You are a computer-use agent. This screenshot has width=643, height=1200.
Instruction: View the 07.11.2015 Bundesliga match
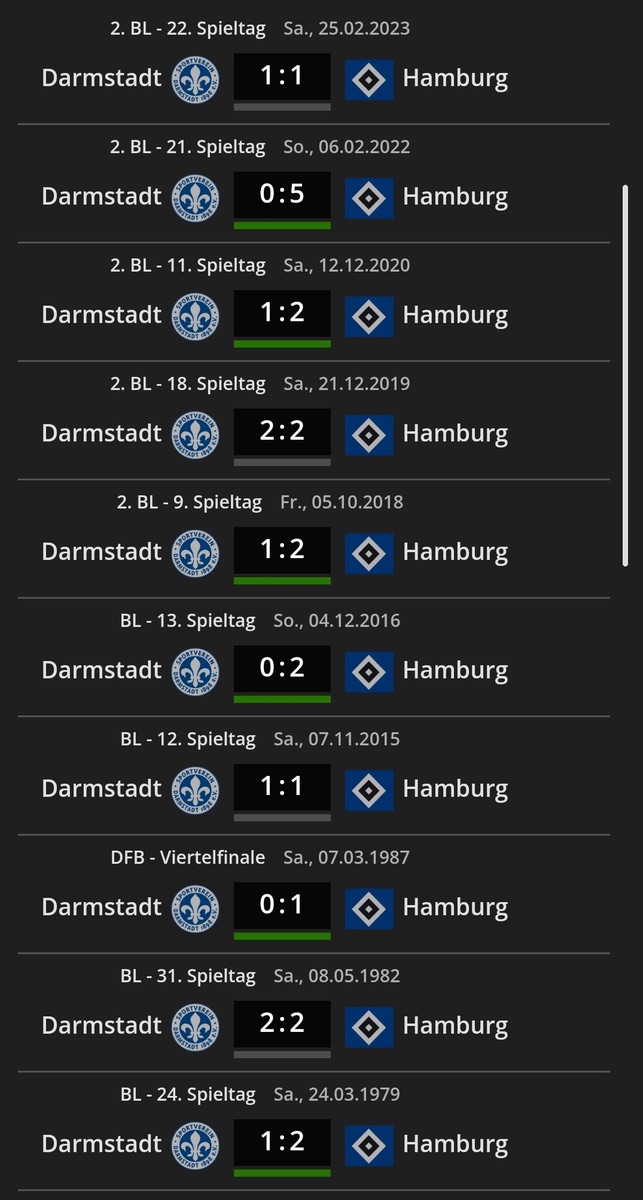pos(282,788)
